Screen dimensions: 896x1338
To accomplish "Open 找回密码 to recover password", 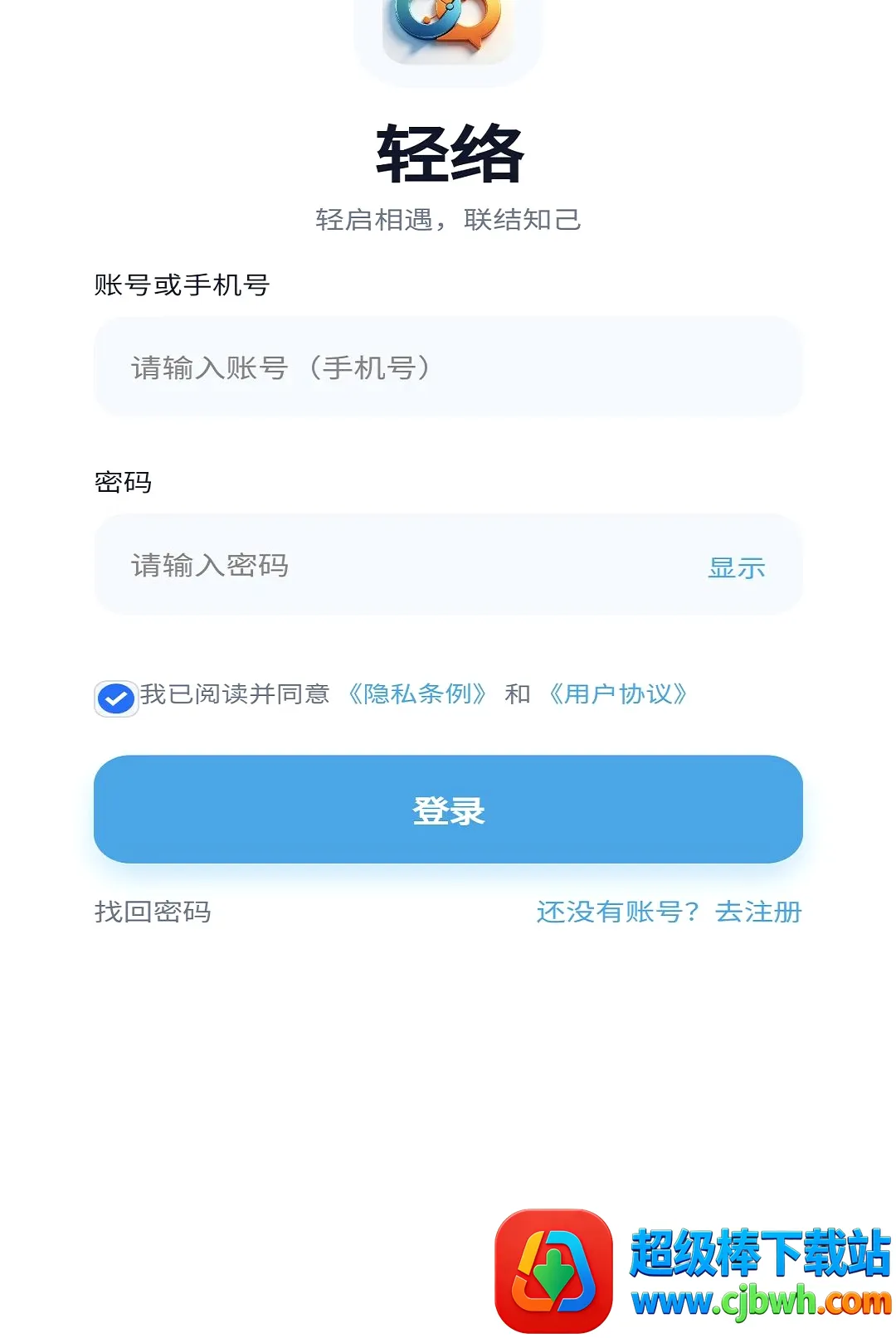I will click(x=153, y=912).
